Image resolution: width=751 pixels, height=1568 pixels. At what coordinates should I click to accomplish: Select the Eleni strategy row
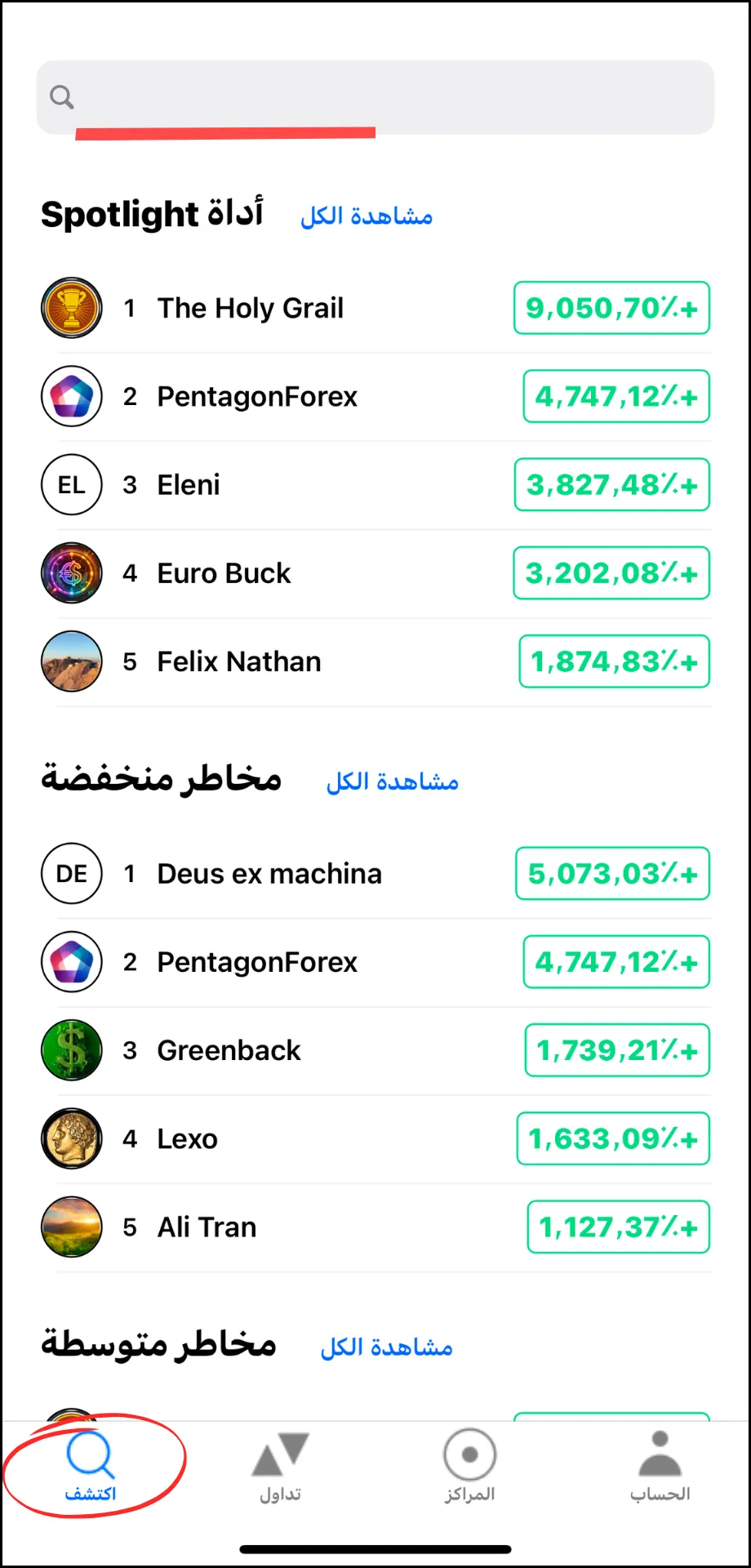click(x=375, y=484)
